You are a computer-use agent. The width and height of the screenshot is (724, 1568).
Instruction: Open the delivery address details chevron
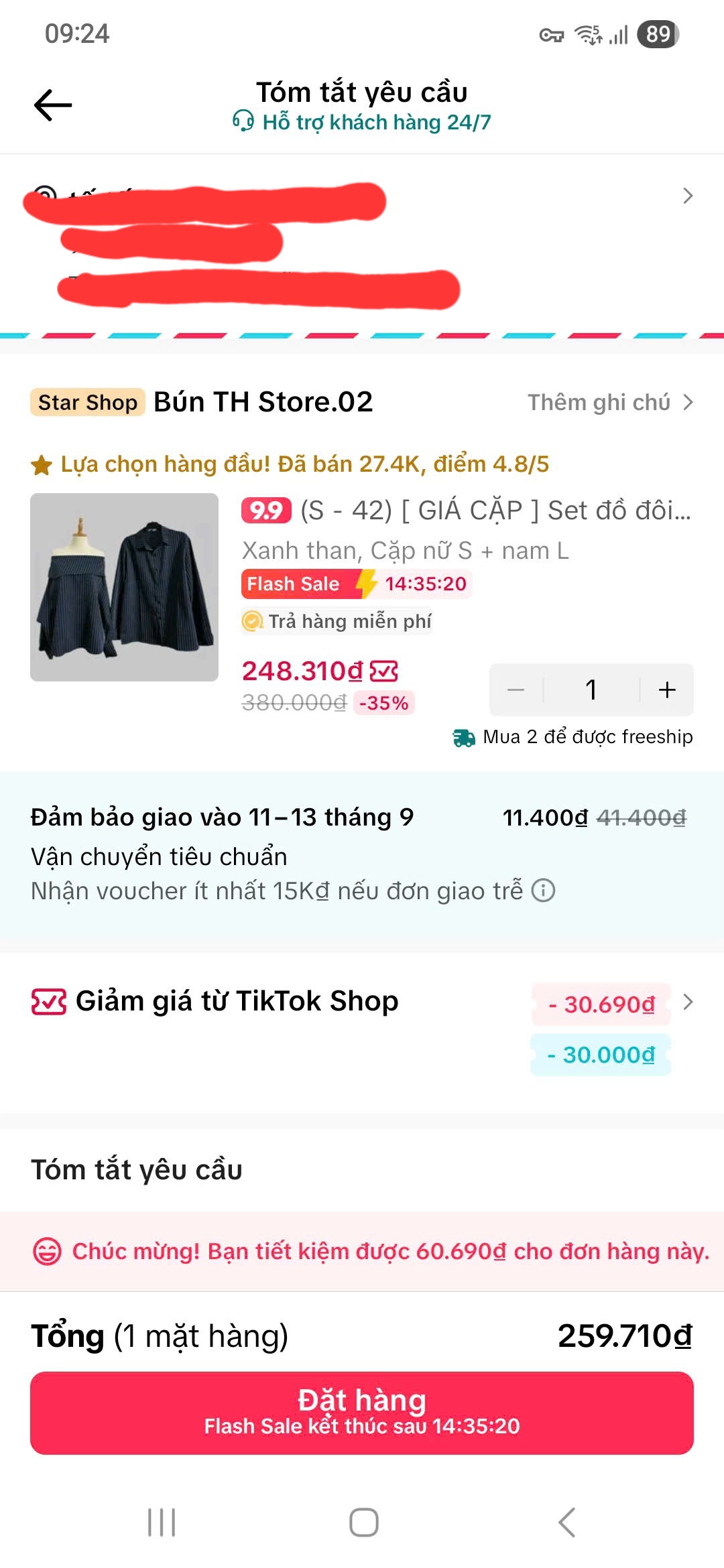pos(687,196)
